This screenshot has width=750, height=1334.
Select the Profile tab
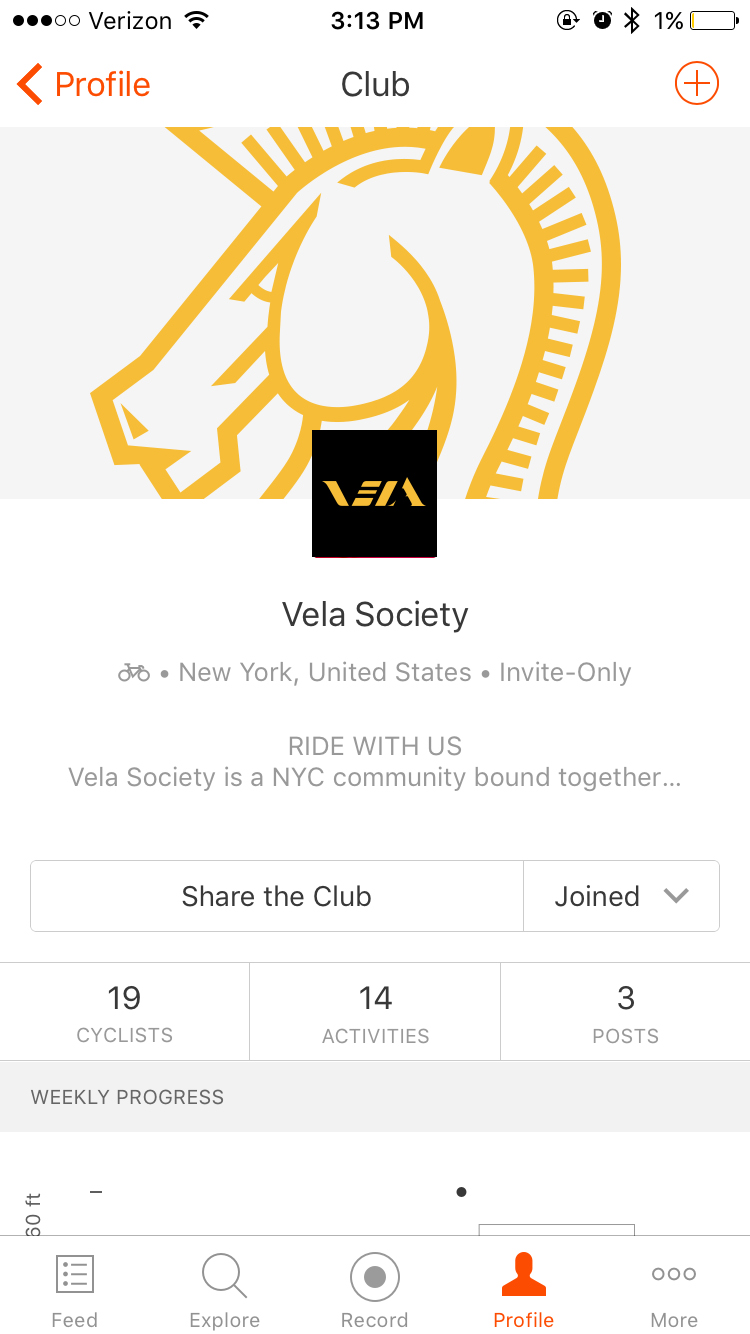point(524,1290)
